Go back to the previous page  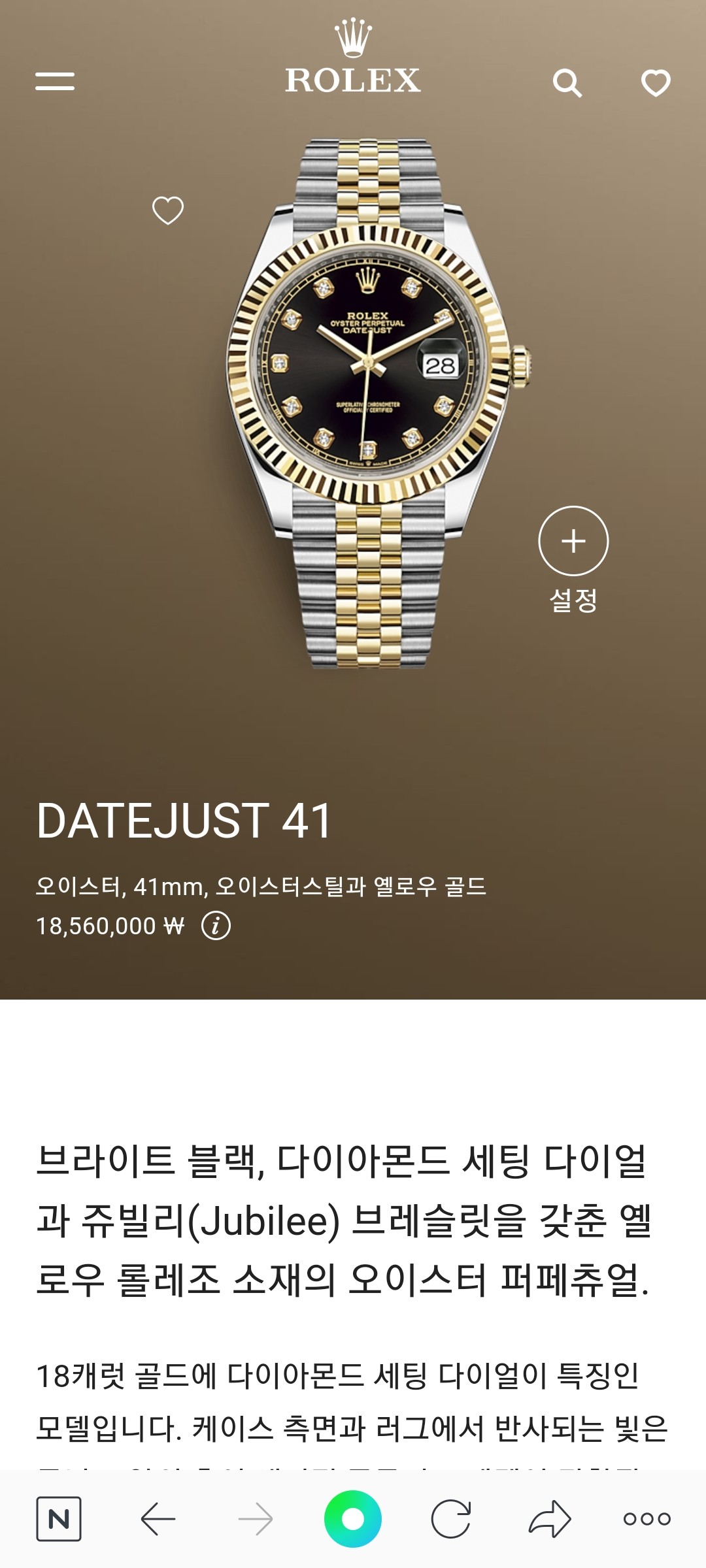click(x=158, y=1519)
